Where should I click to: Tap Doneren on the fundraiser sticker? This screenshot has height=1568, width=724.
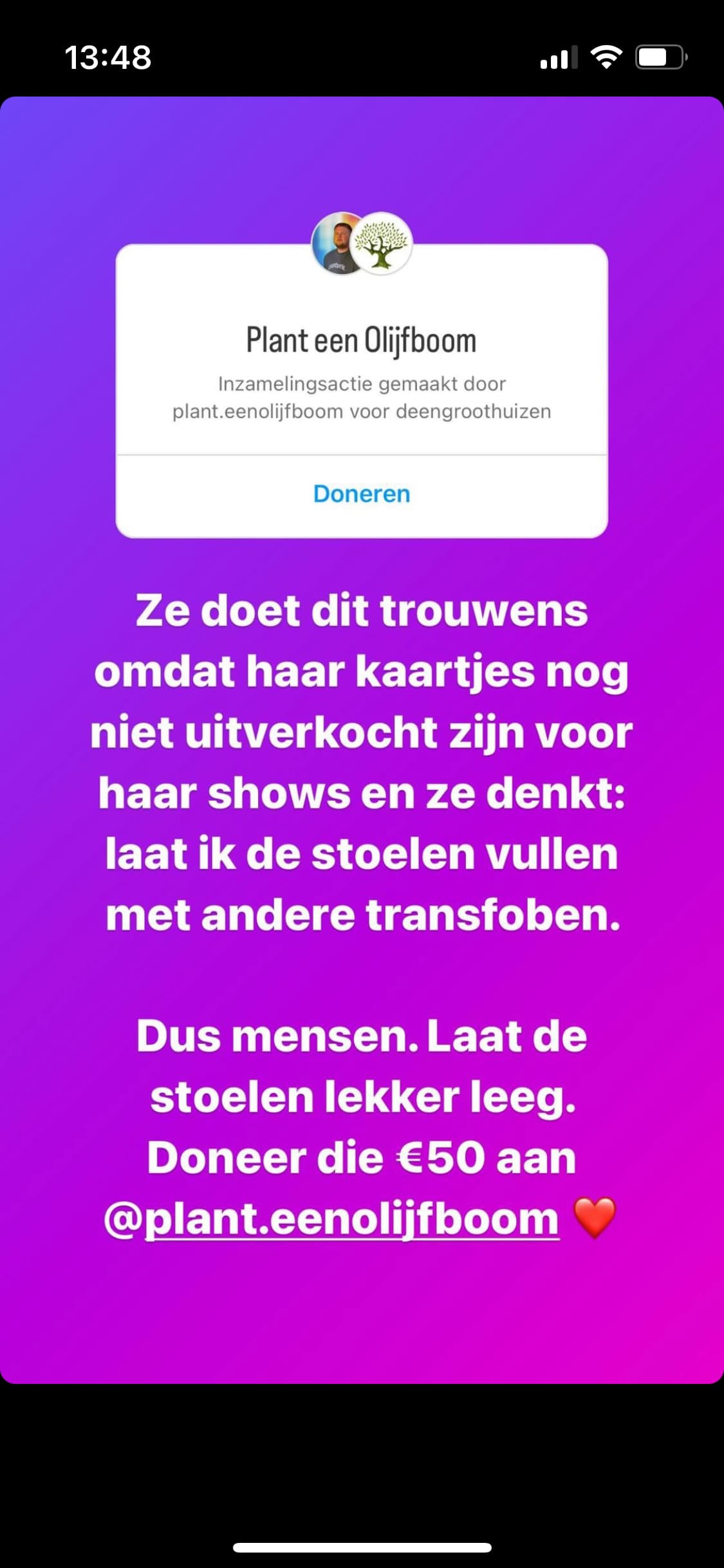pos(362,494)
